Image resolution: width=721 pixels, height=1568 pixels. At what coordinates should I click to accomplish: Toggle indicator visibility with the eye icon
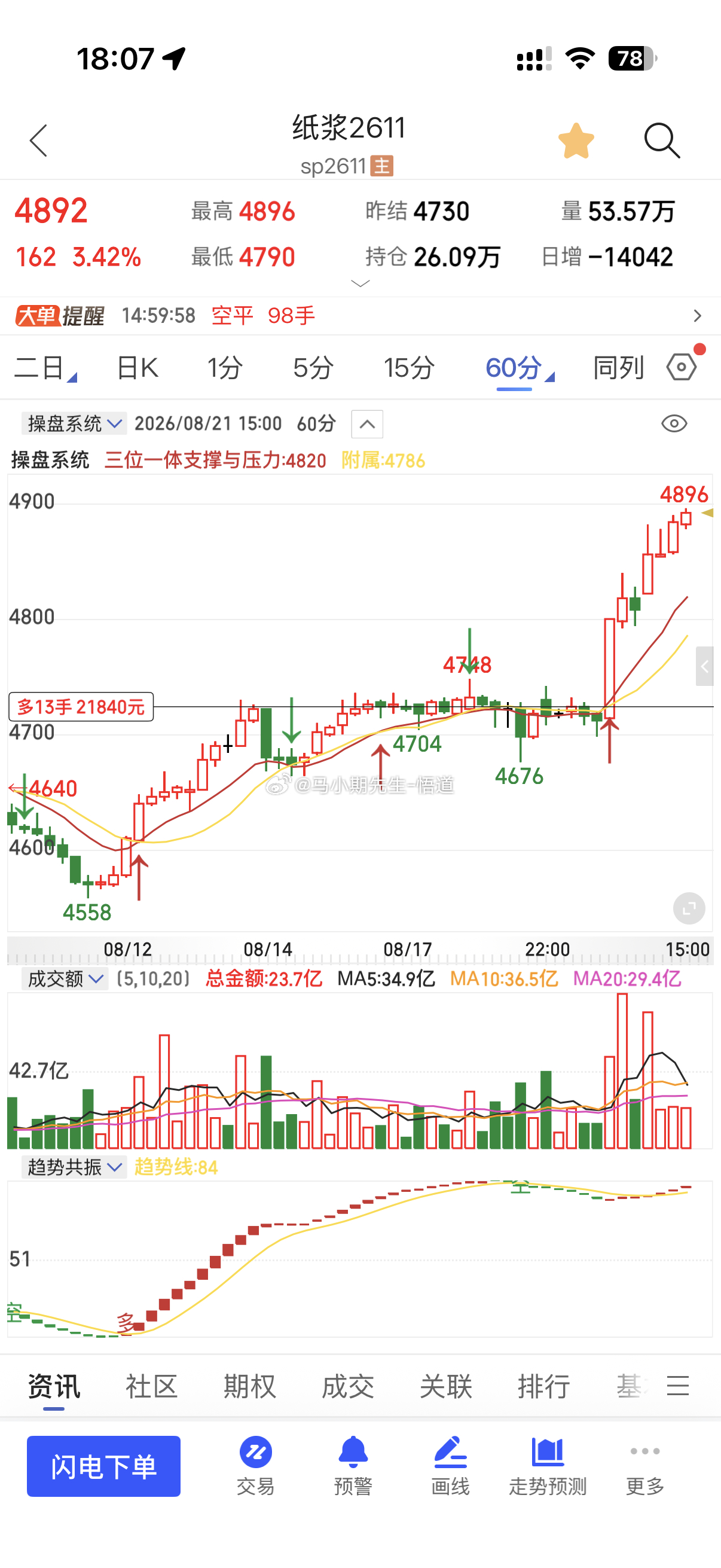[674, 423]
